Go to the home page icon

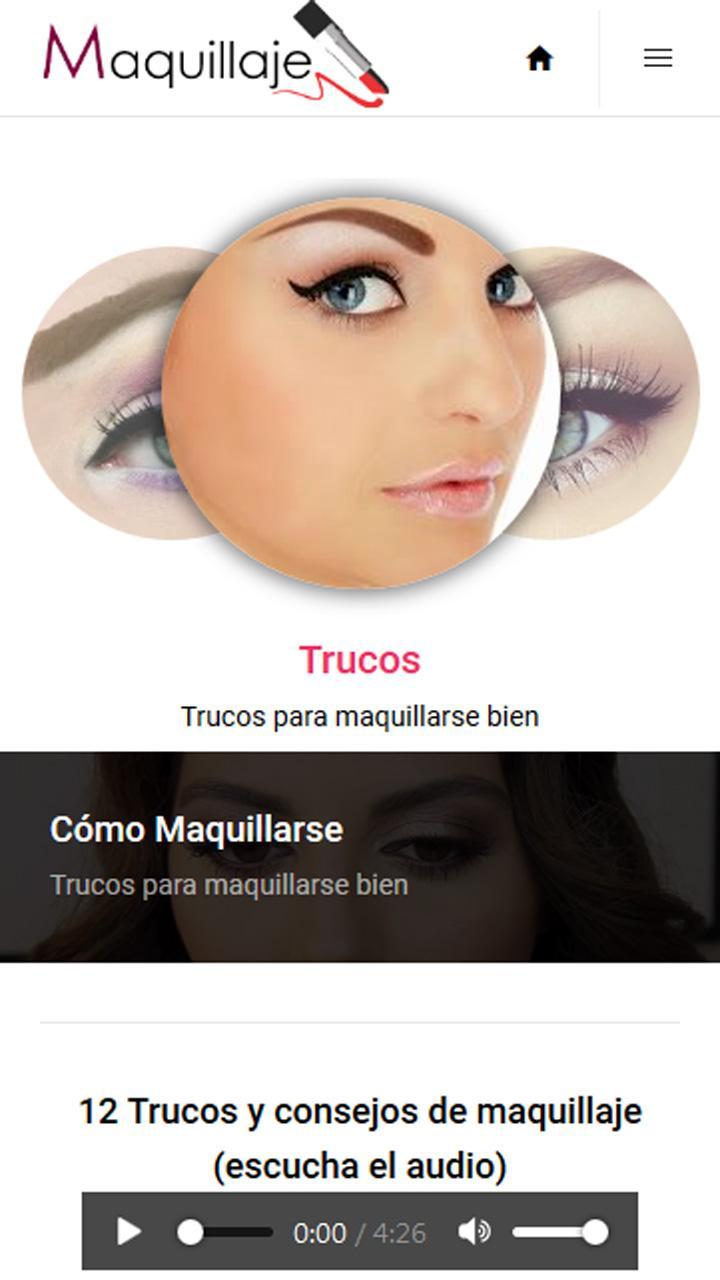pyautogui.click(x=539, y=59)
